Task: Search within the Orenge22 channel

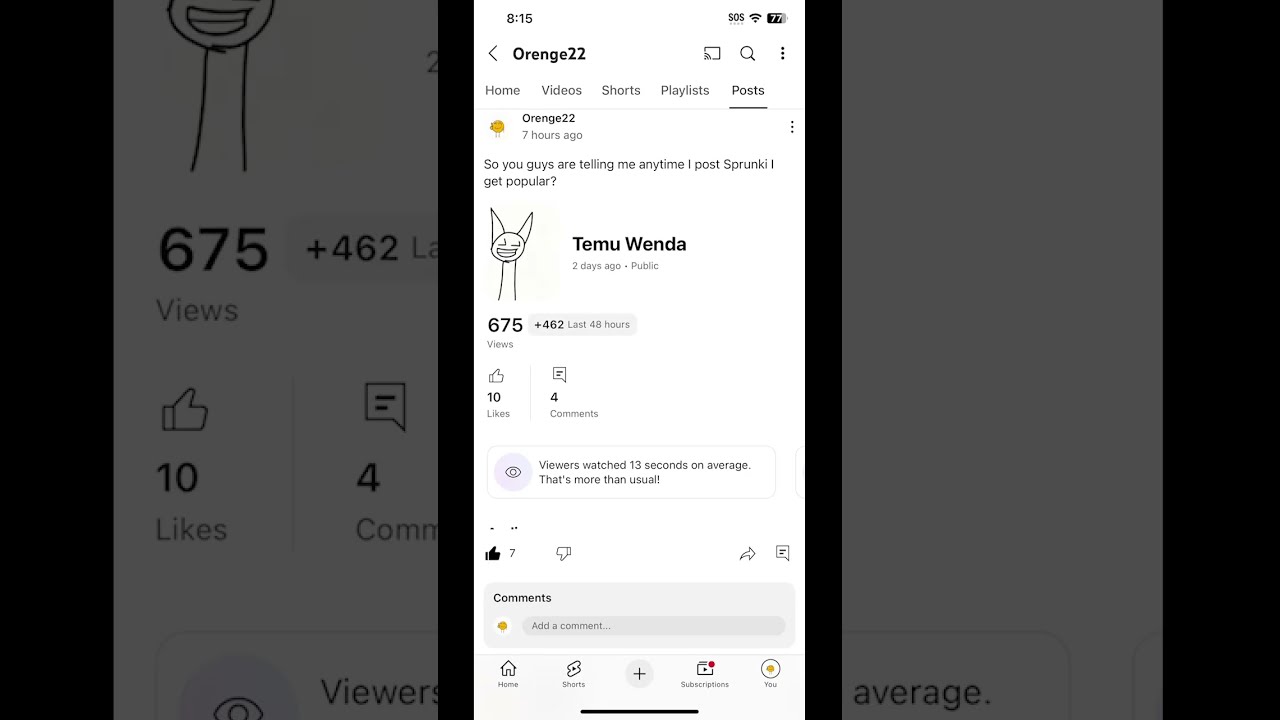Action: 747,54
